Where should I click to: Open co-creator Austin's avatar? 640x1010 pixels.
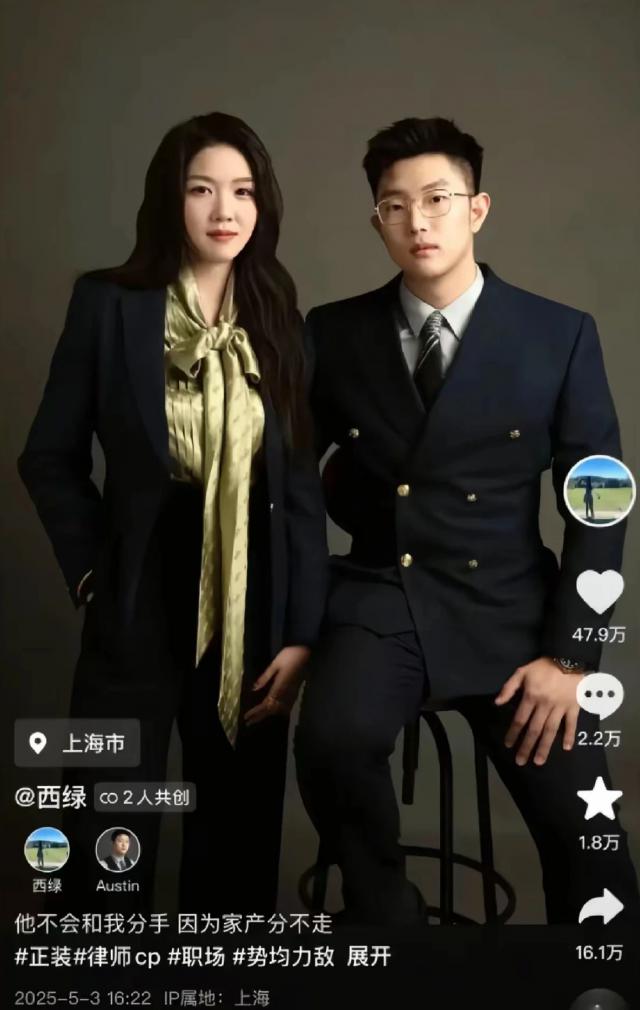(117, 849)
